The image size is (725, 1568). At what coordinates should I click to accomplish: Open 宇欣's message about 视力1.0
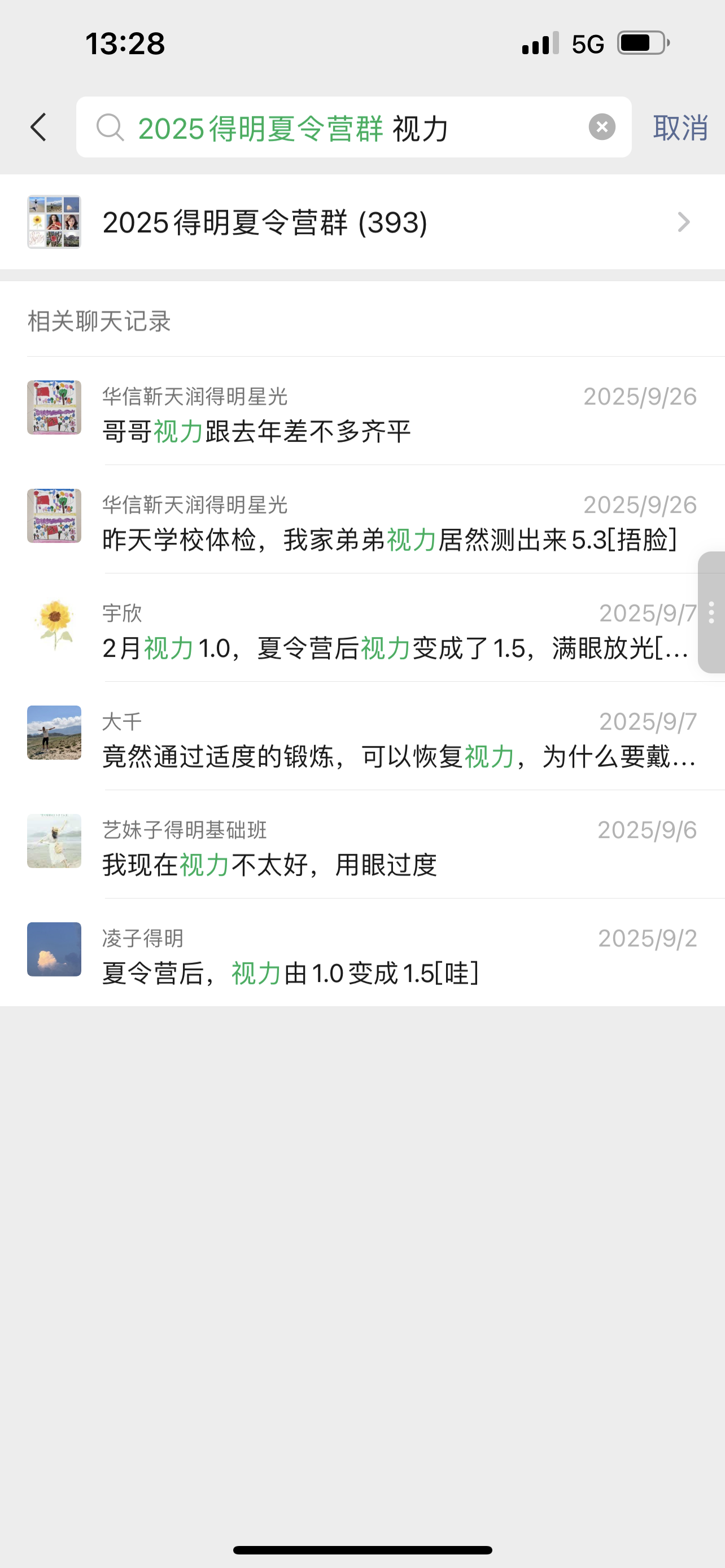click(362, 630)
